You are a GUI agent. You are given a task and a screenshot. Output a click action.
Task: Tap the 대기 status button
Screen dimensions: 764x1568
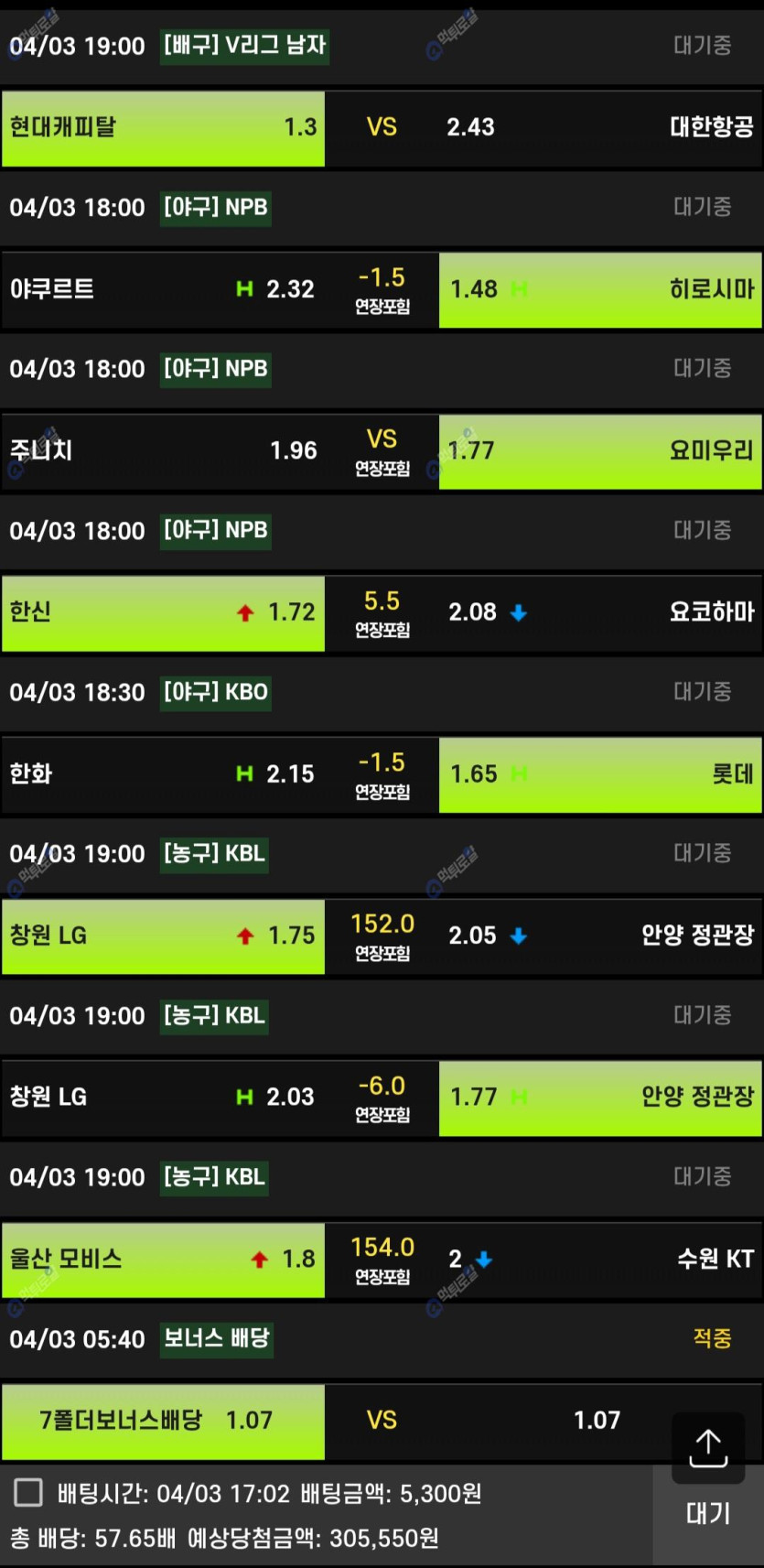pyautogui.click(x=708, y=1514)
